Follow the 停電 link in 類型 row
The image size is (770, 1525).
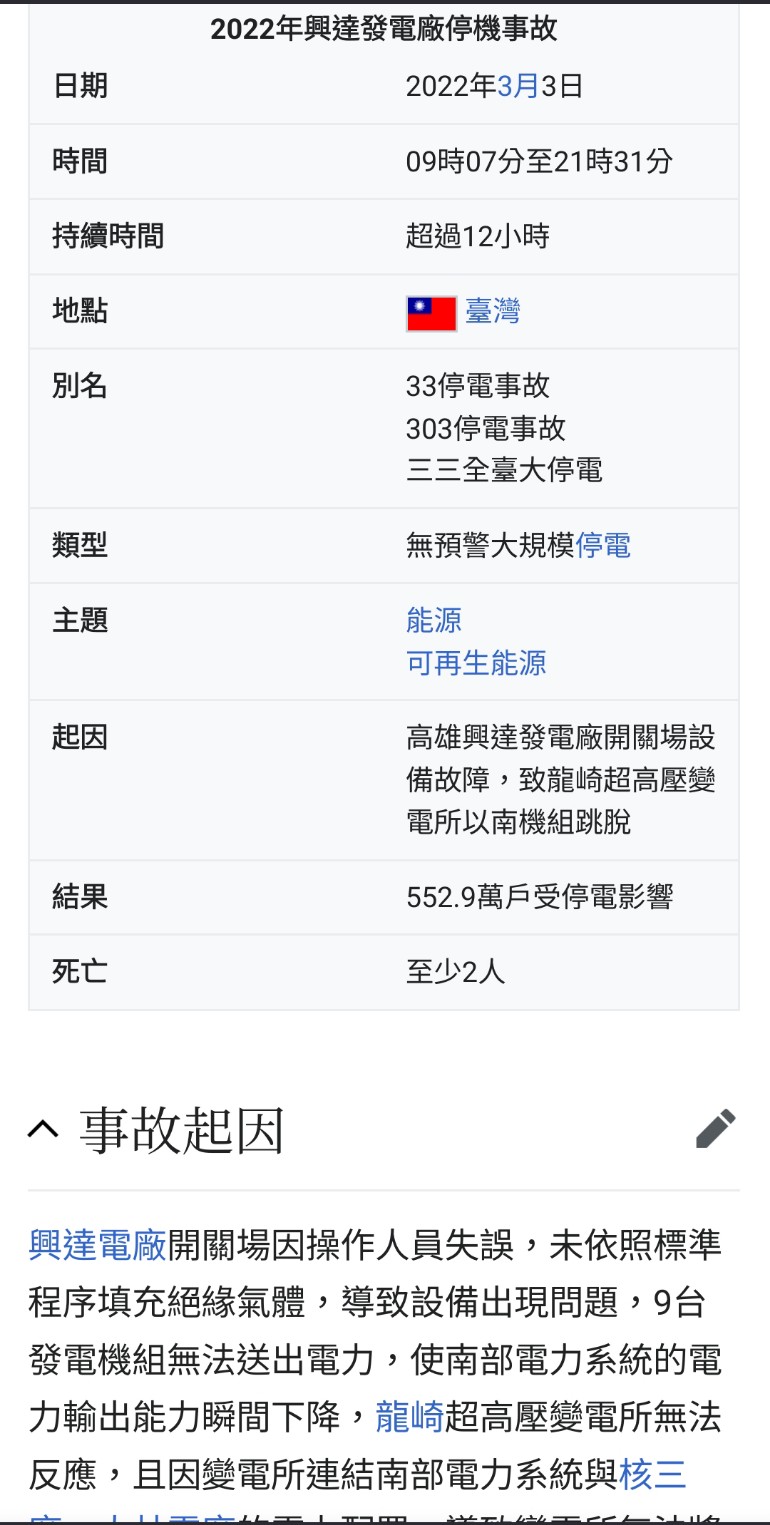coord(603,545)
